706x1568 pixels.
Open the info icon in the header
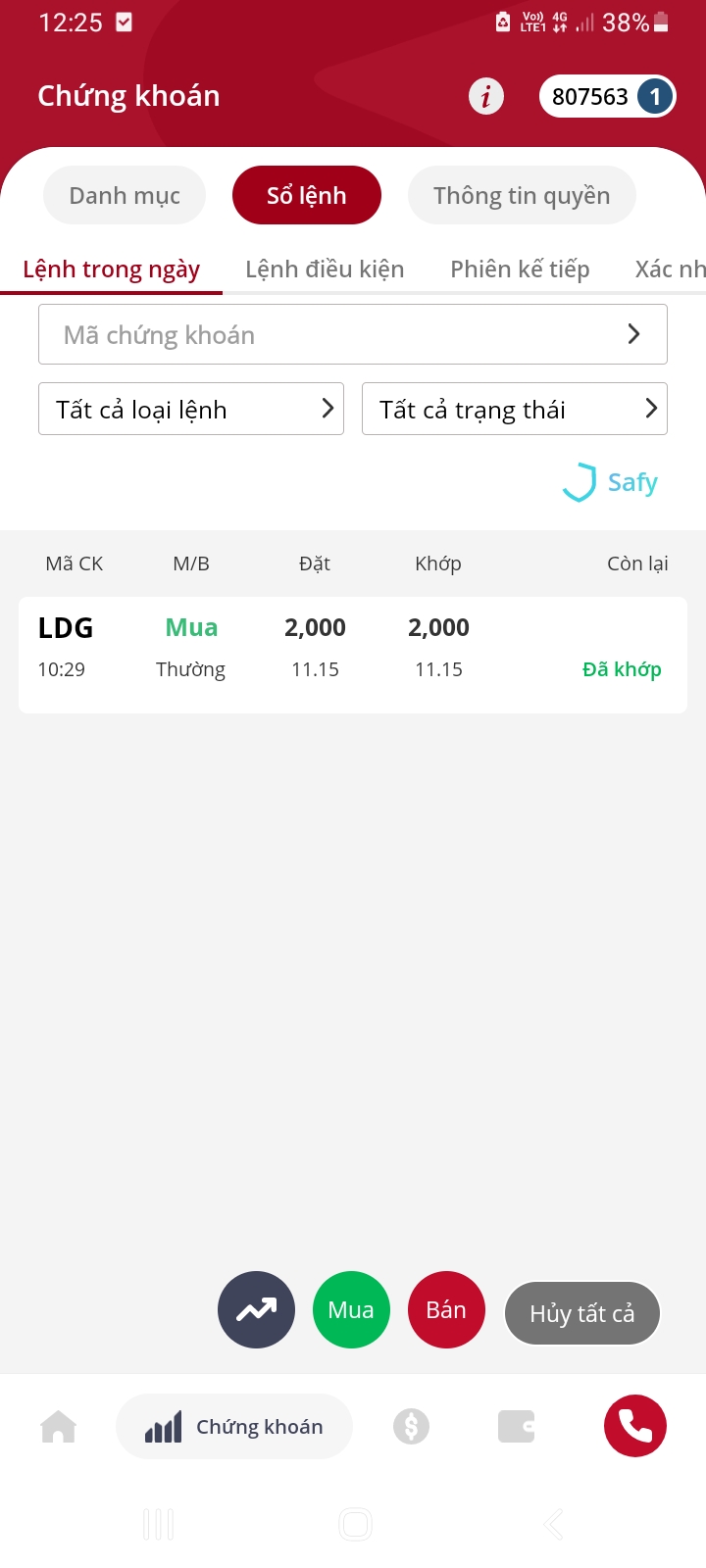coord(485,96)
